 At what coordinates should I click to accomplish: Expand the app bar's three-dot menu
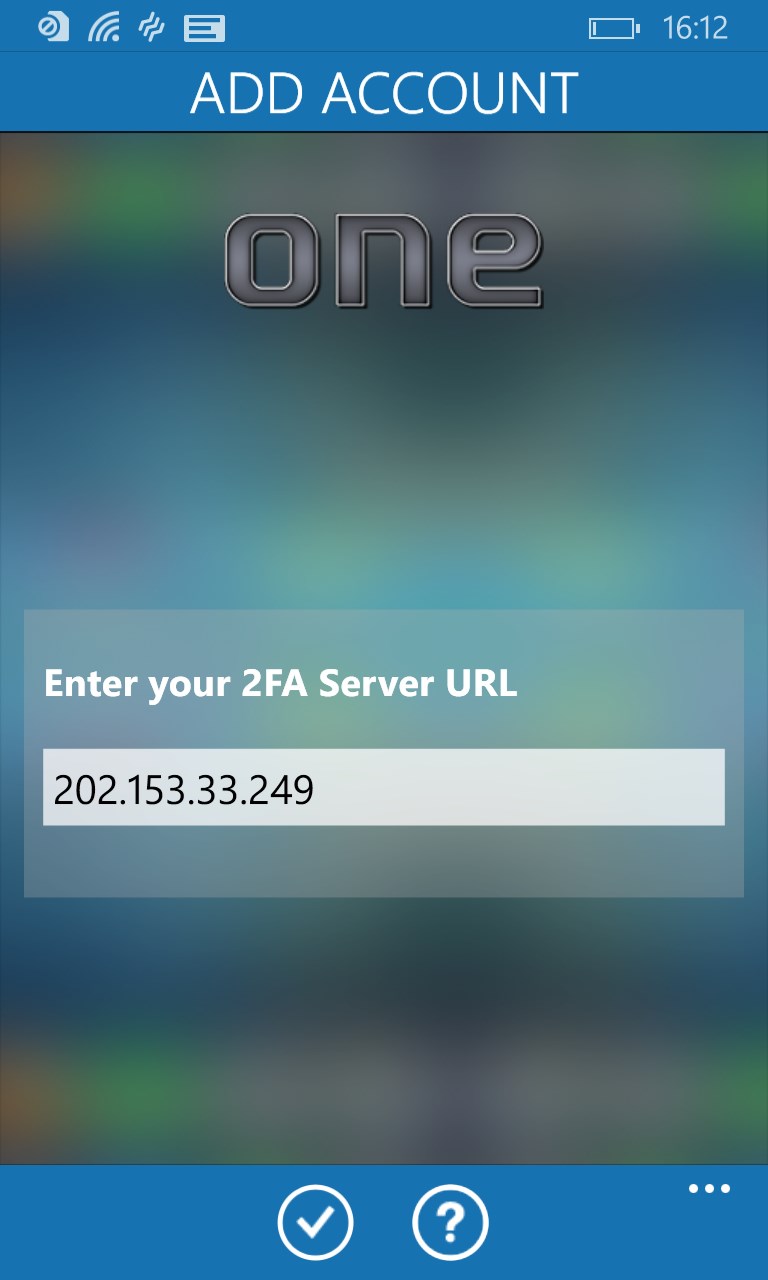pyautogui.click(x=709, y=1189)
